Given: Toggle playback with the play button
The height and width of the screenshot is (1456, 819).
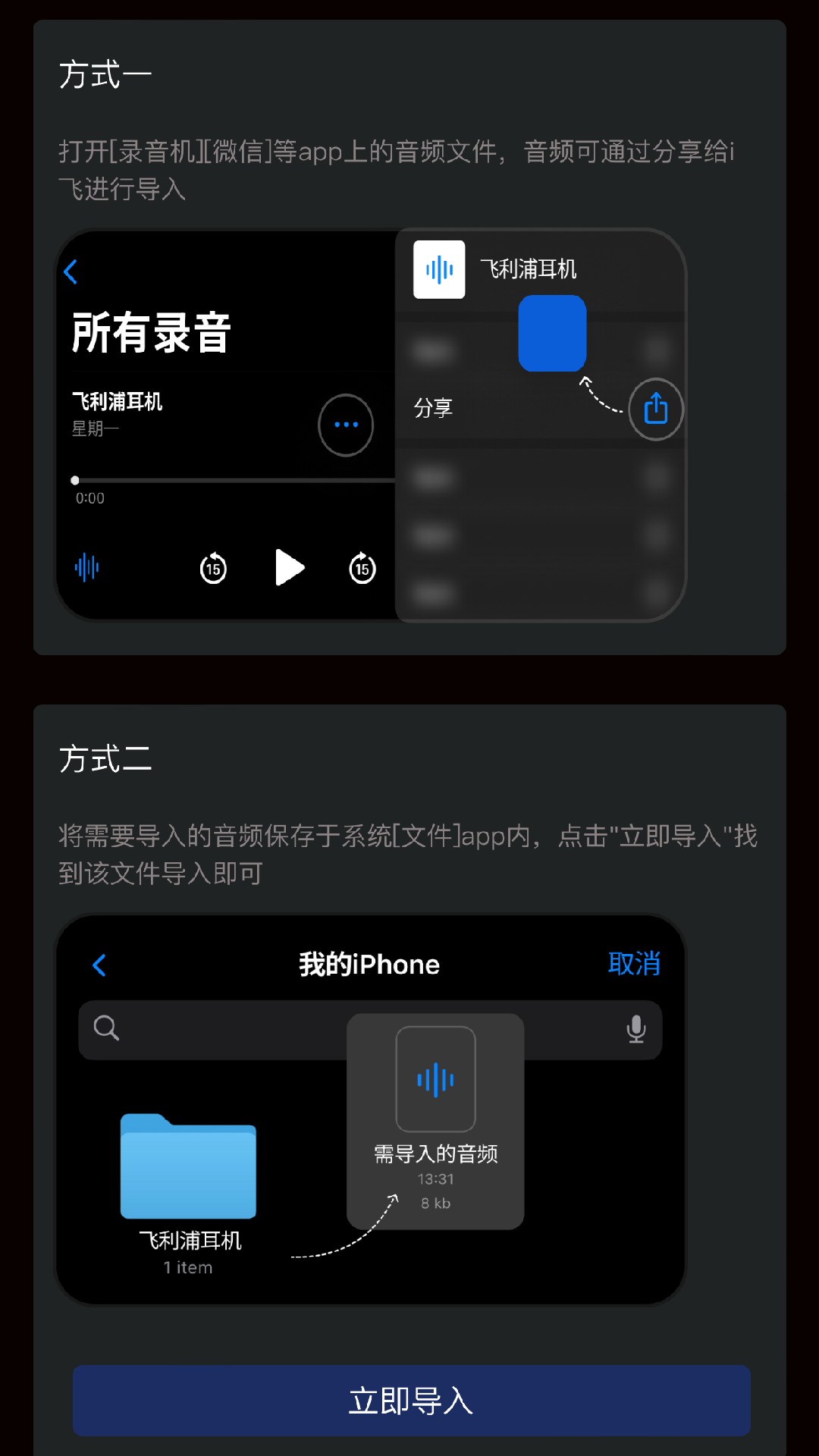Looking at the screenshot, I should [289, 567].
